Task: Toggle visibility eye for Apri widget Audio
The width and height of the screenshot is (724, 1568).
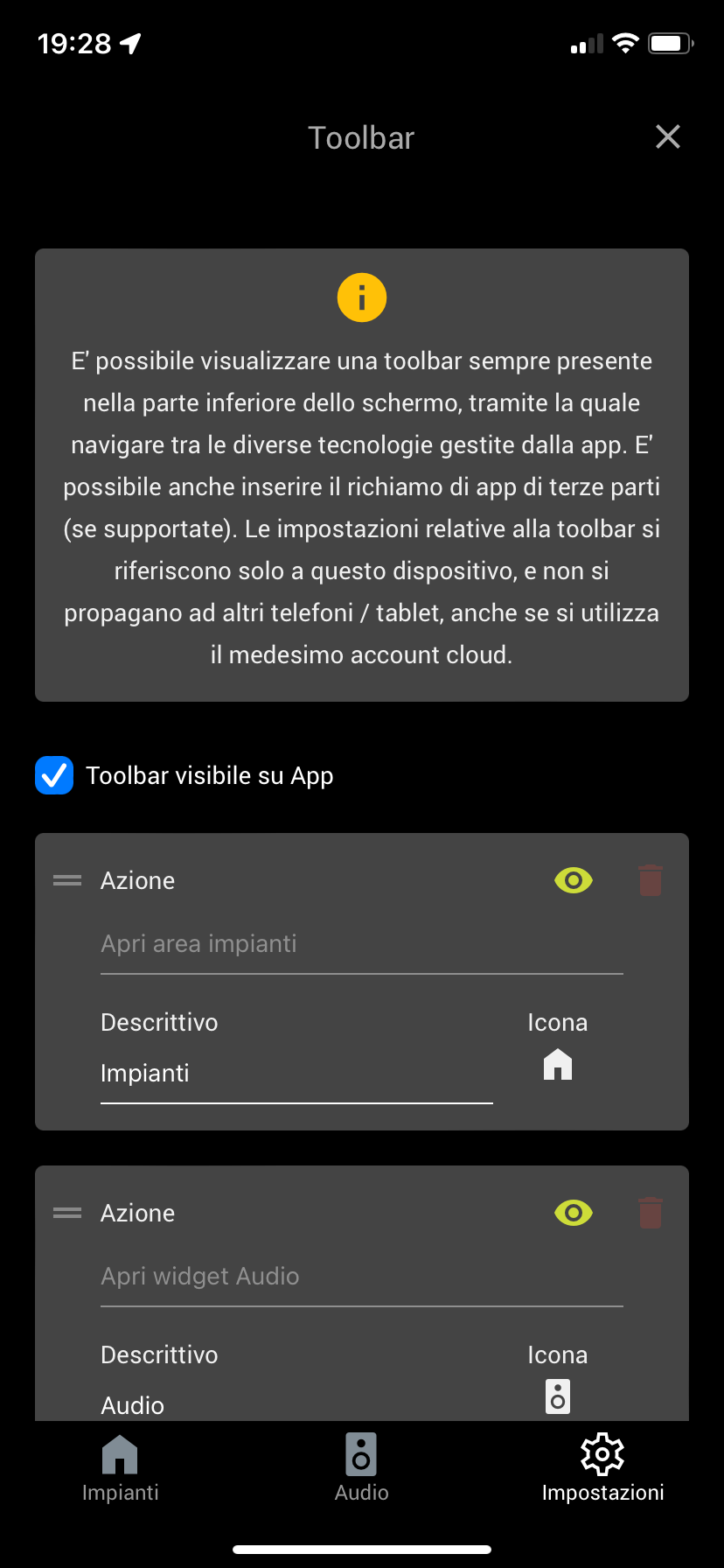Action: click(x=574, y=1213)
